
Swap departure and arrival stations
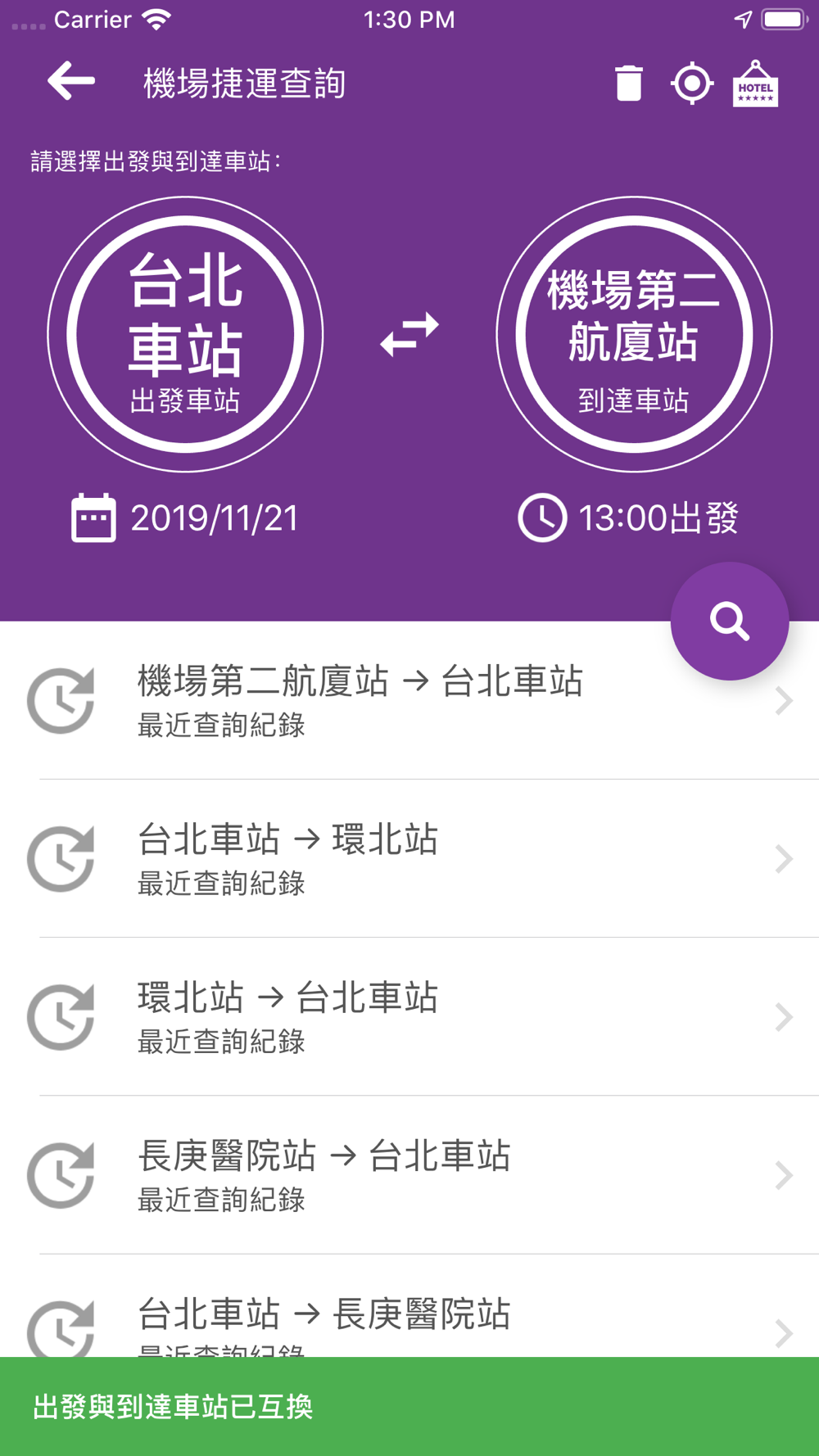[x=409, y=334]
